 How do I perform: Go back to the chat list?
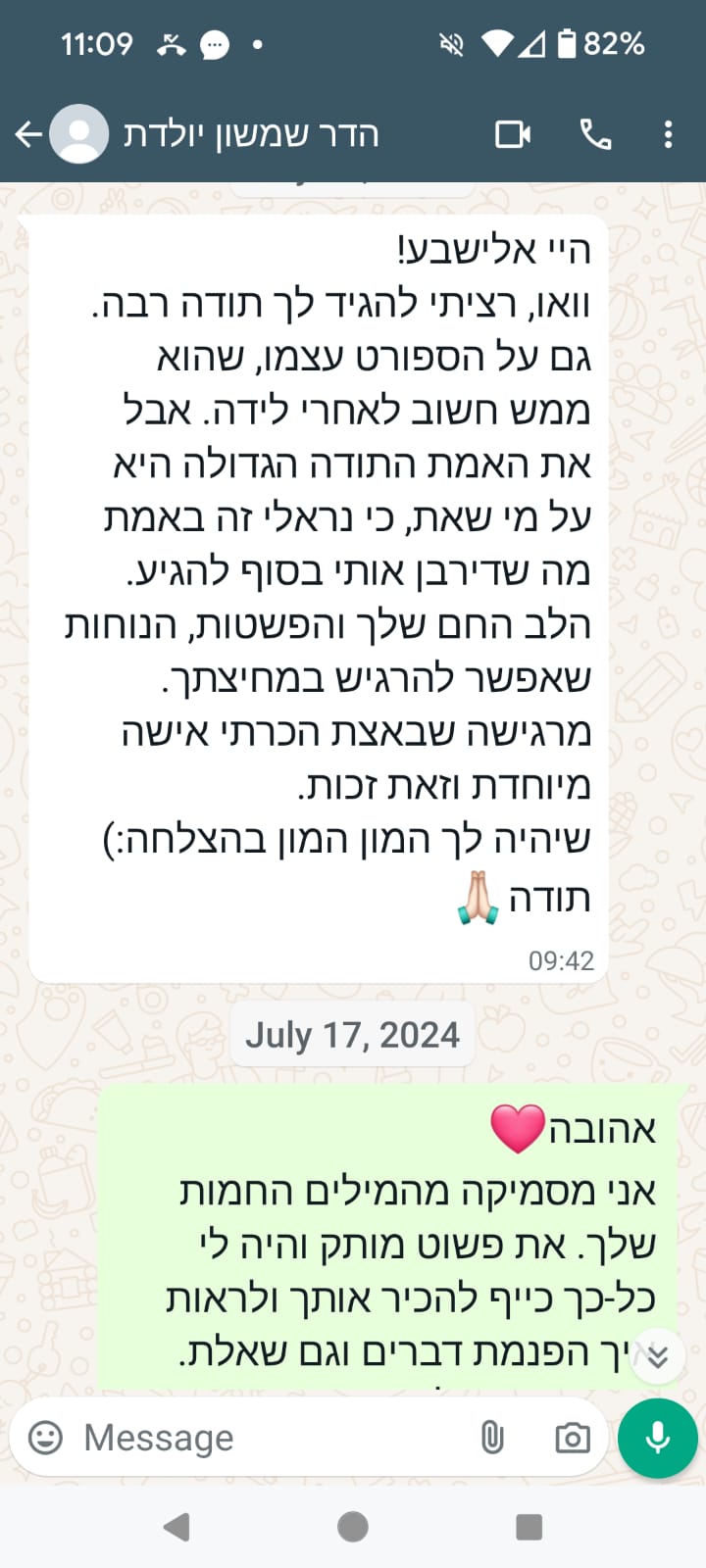click(29, 134)
